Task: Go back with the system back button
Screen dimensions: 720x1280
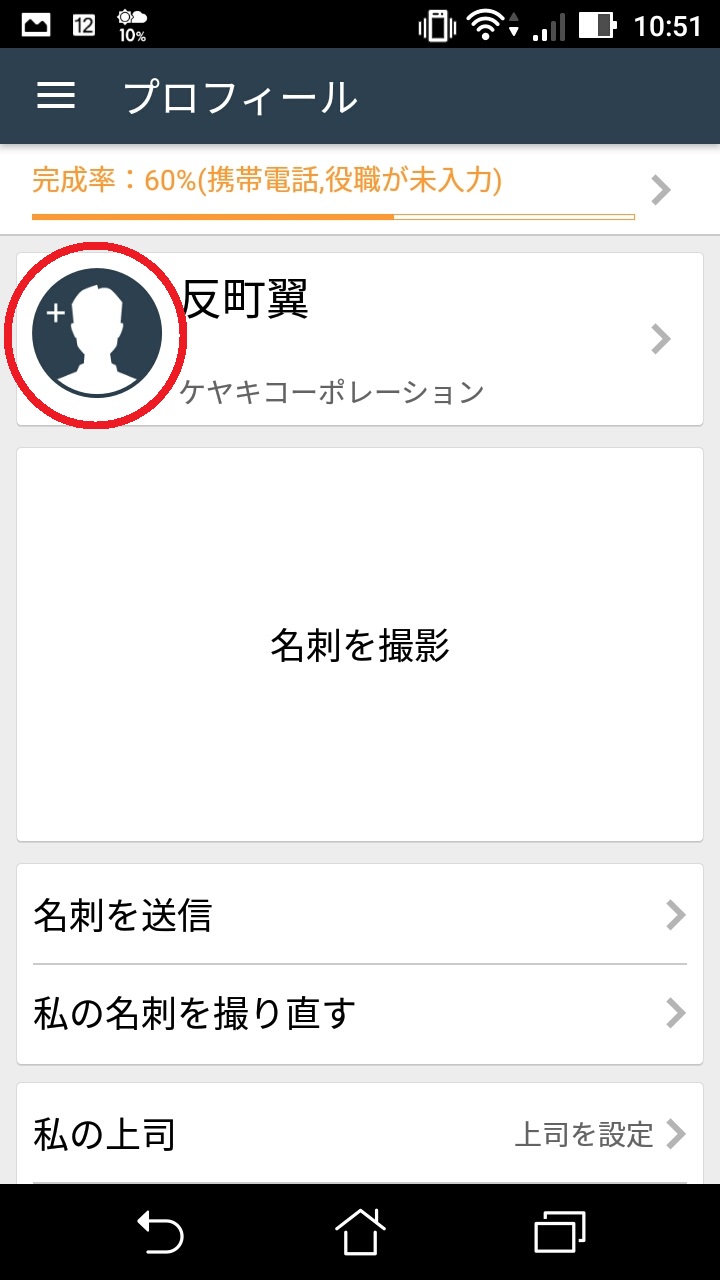Action: pyautogui.click(x=160, y=1232)
